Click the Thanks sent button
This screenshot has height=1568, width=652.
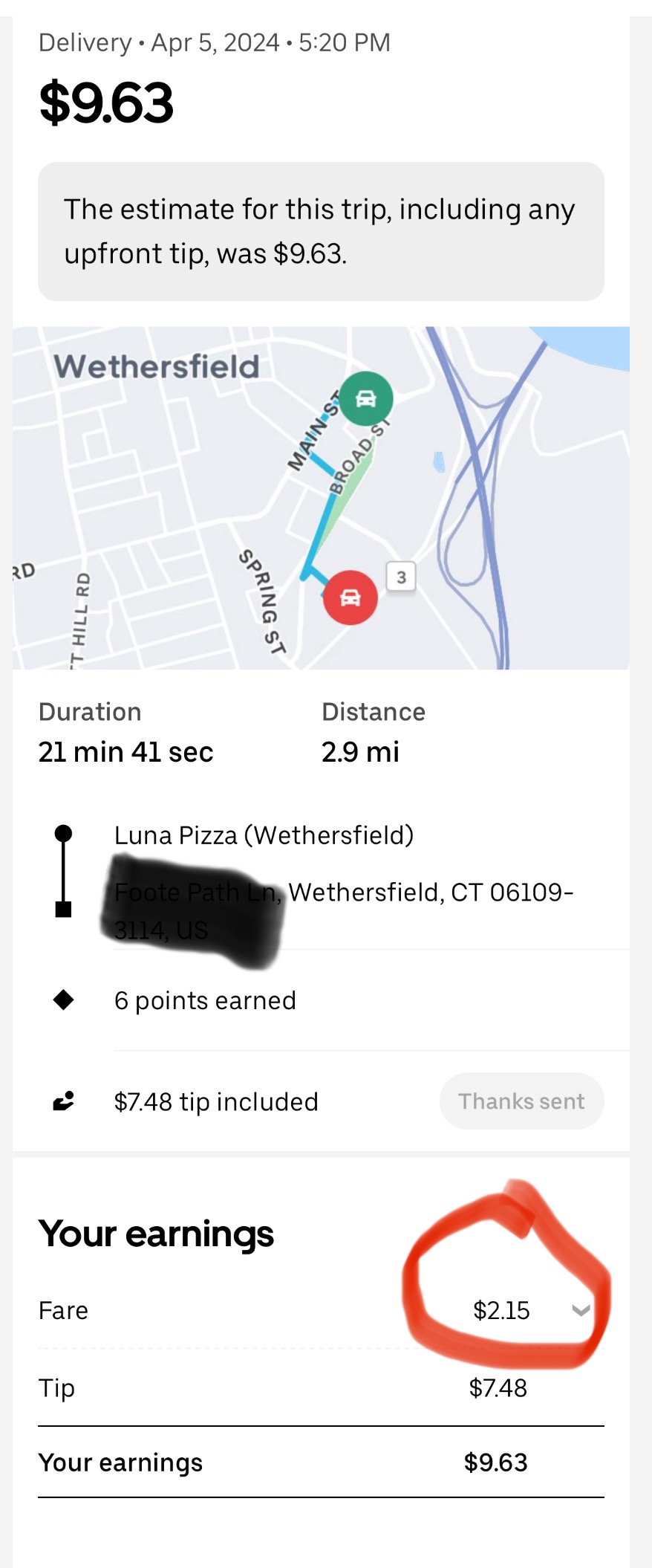521,1101
